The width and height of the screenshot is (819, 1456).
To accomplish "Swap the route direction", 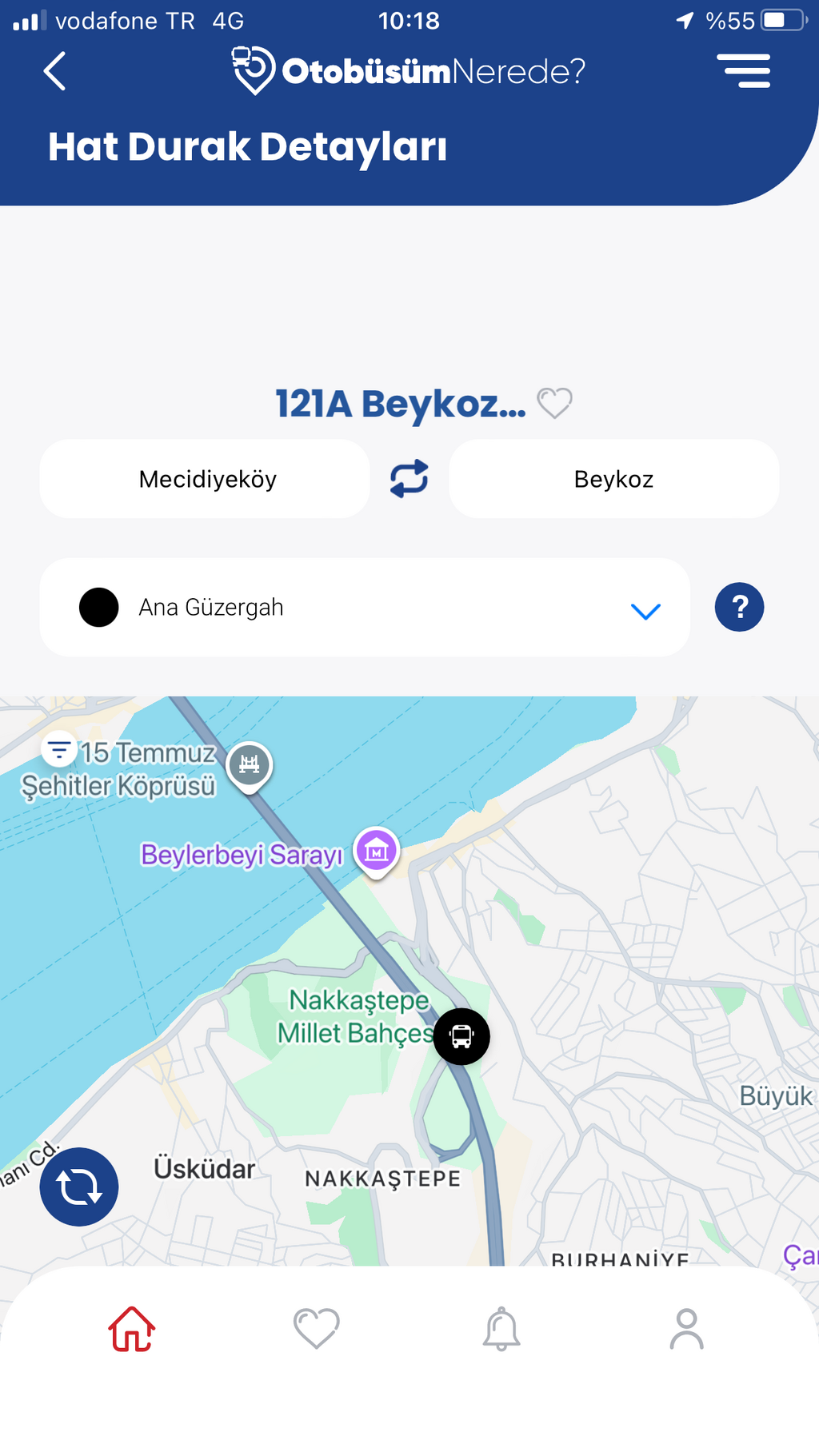I will click(409, 479).
